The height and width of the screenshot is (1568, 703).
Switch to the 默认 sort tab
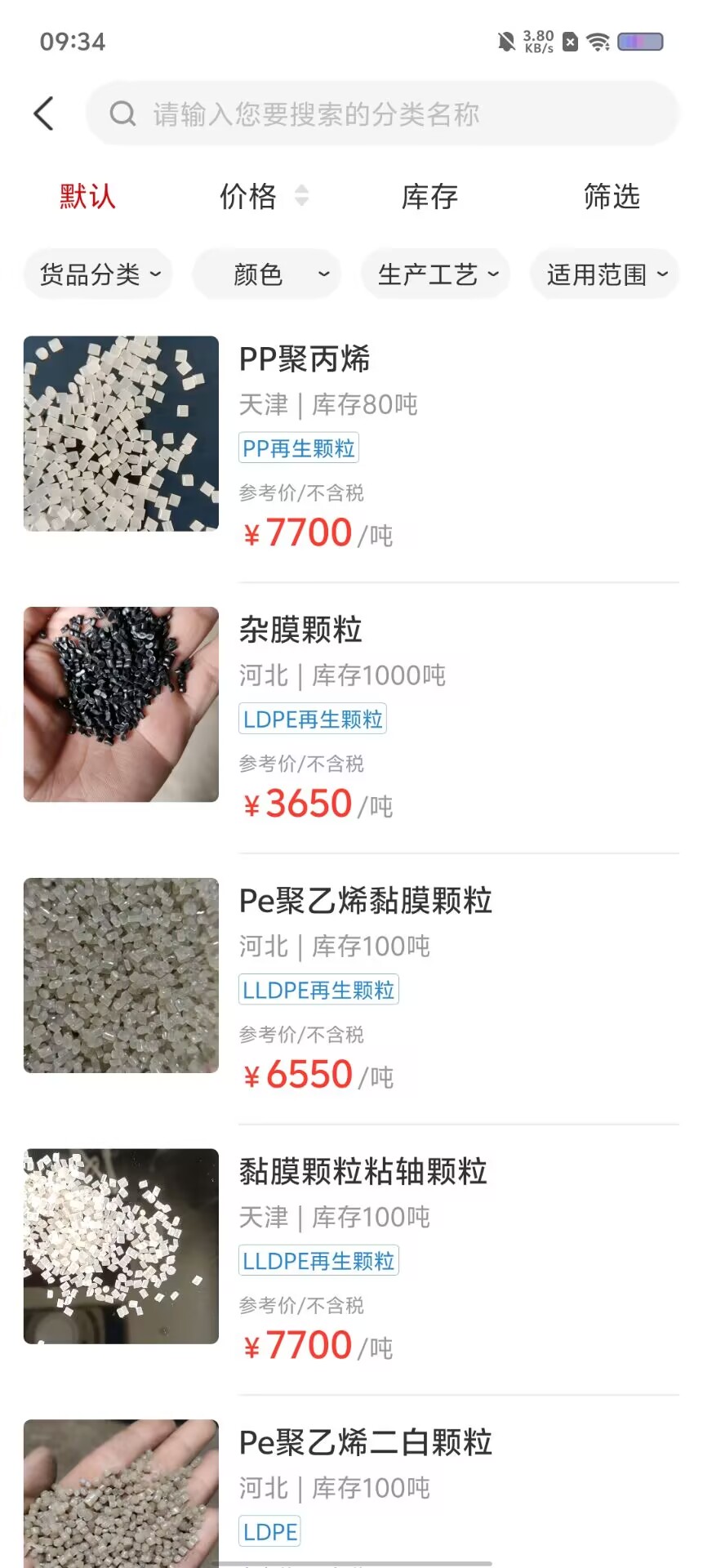click(87, 197)
